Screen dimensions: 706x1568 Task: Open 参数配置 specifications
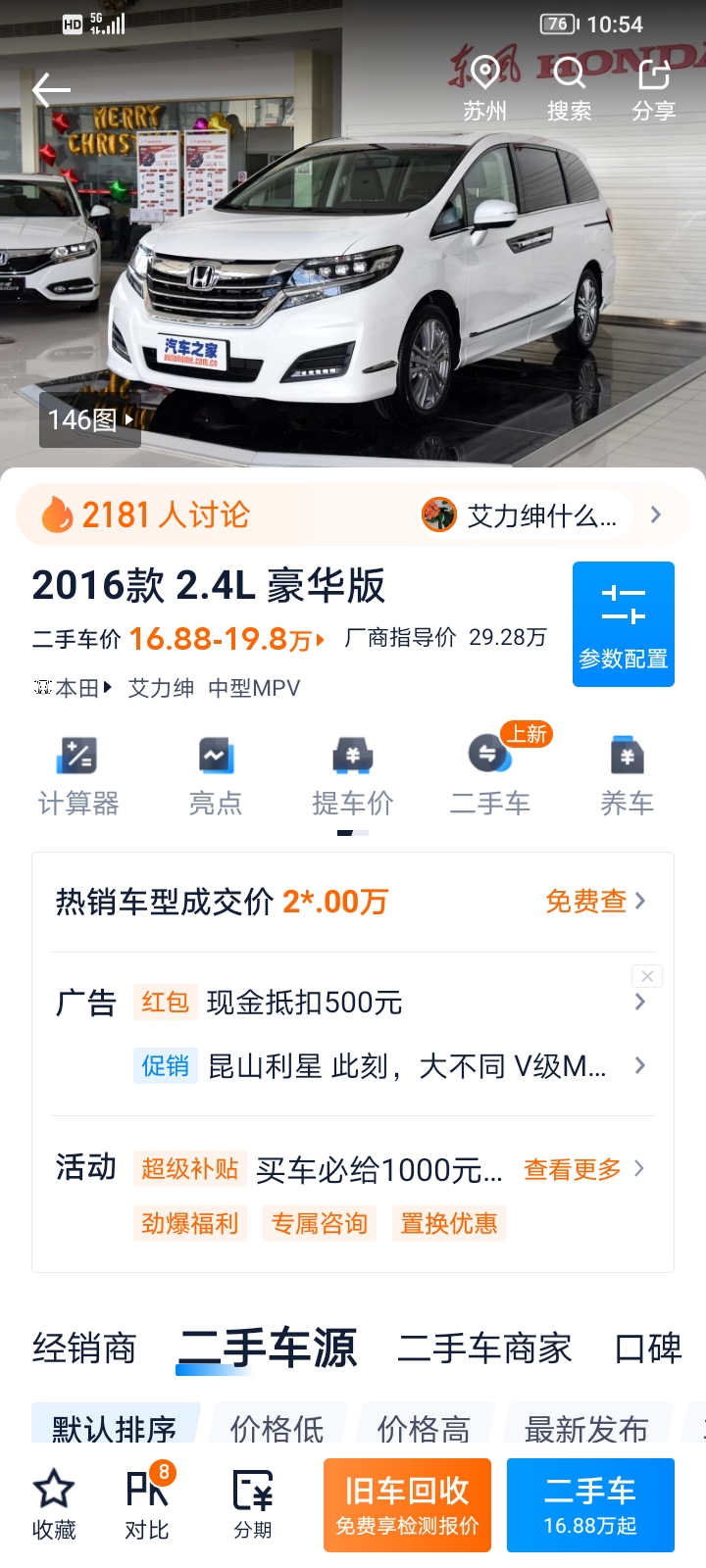tap(624, 624)
